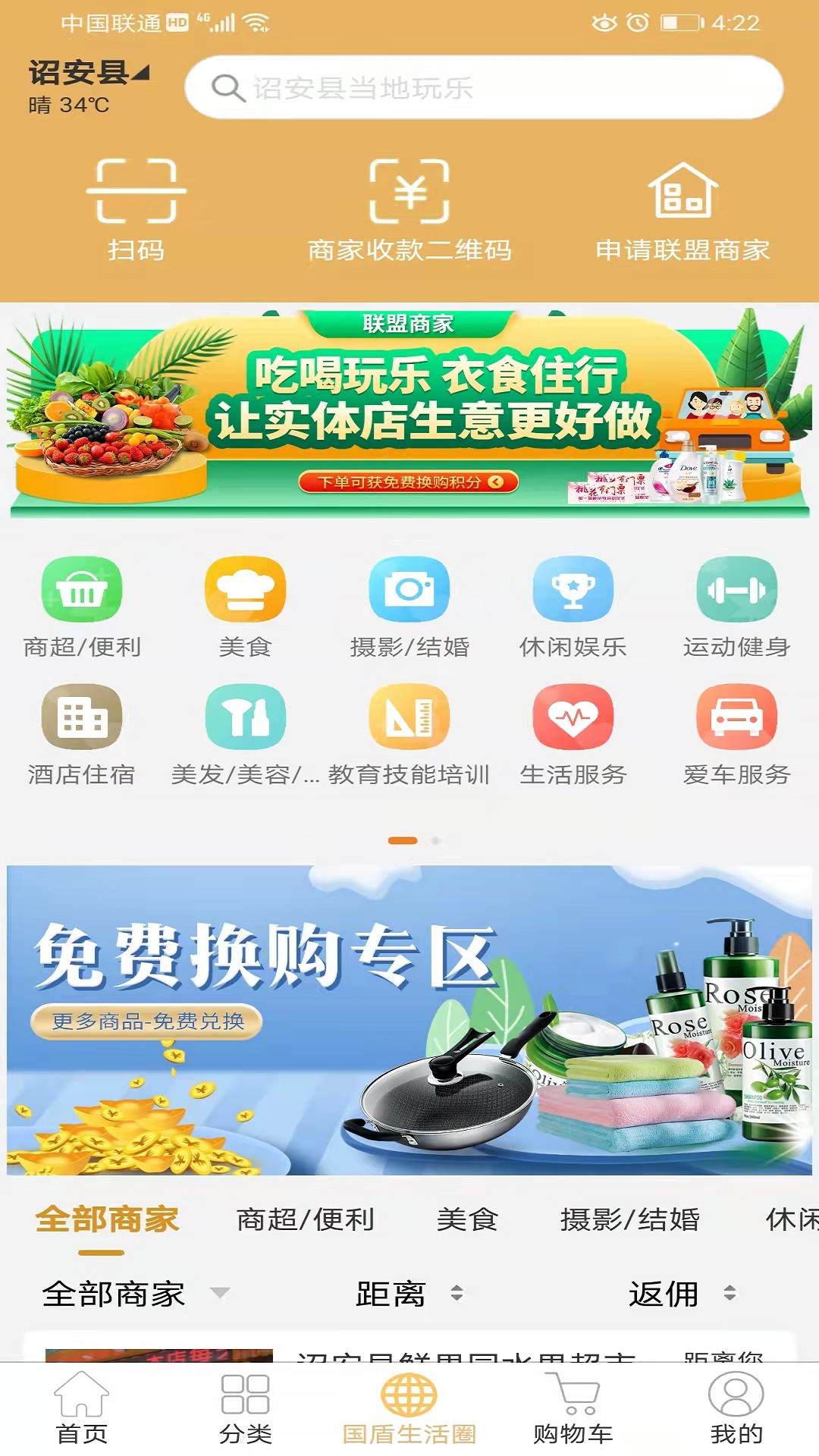Viewport: 819px width, 1456px height.
Task: Open the 免费换购专区 banner
Action: 409,1020
